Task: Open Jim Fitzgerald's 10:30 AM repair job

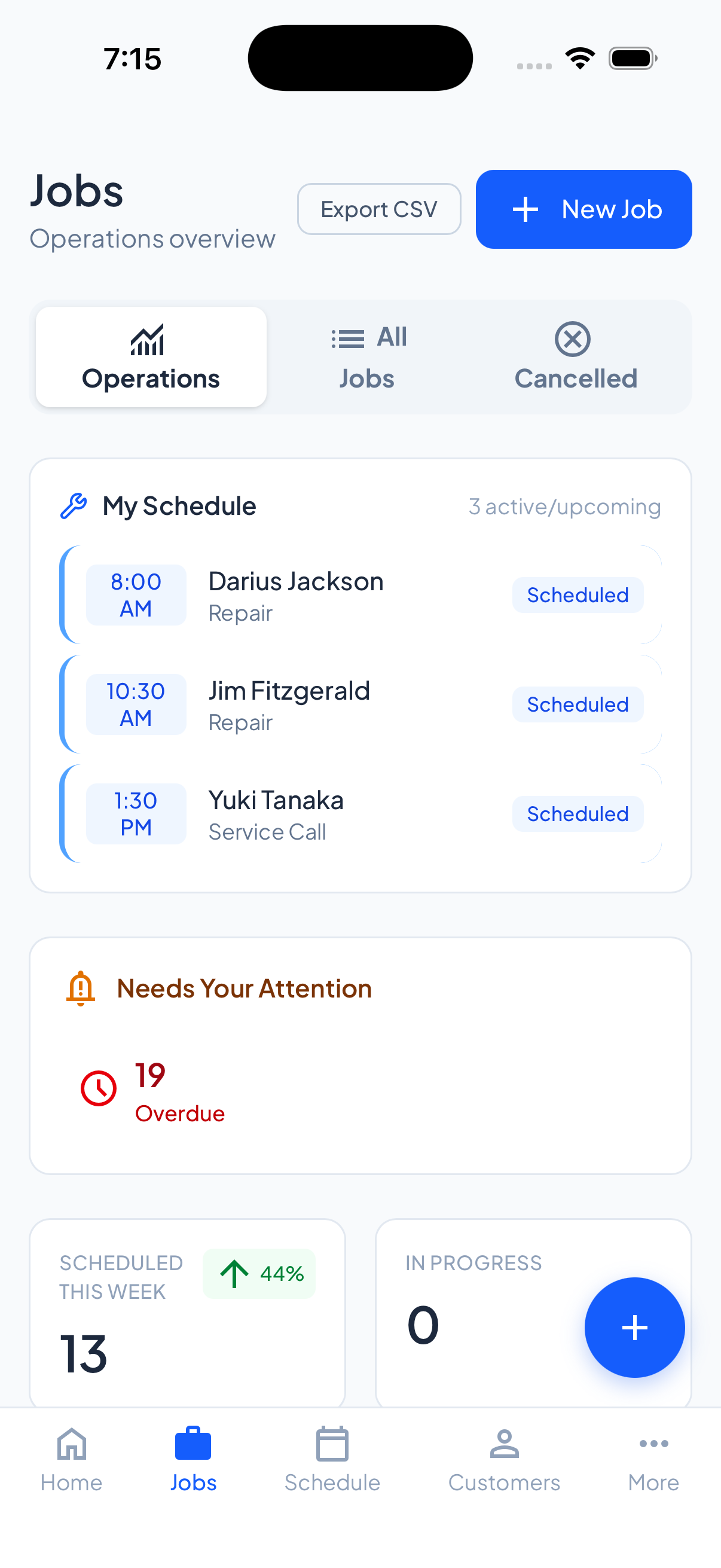Action: [360, 704]
